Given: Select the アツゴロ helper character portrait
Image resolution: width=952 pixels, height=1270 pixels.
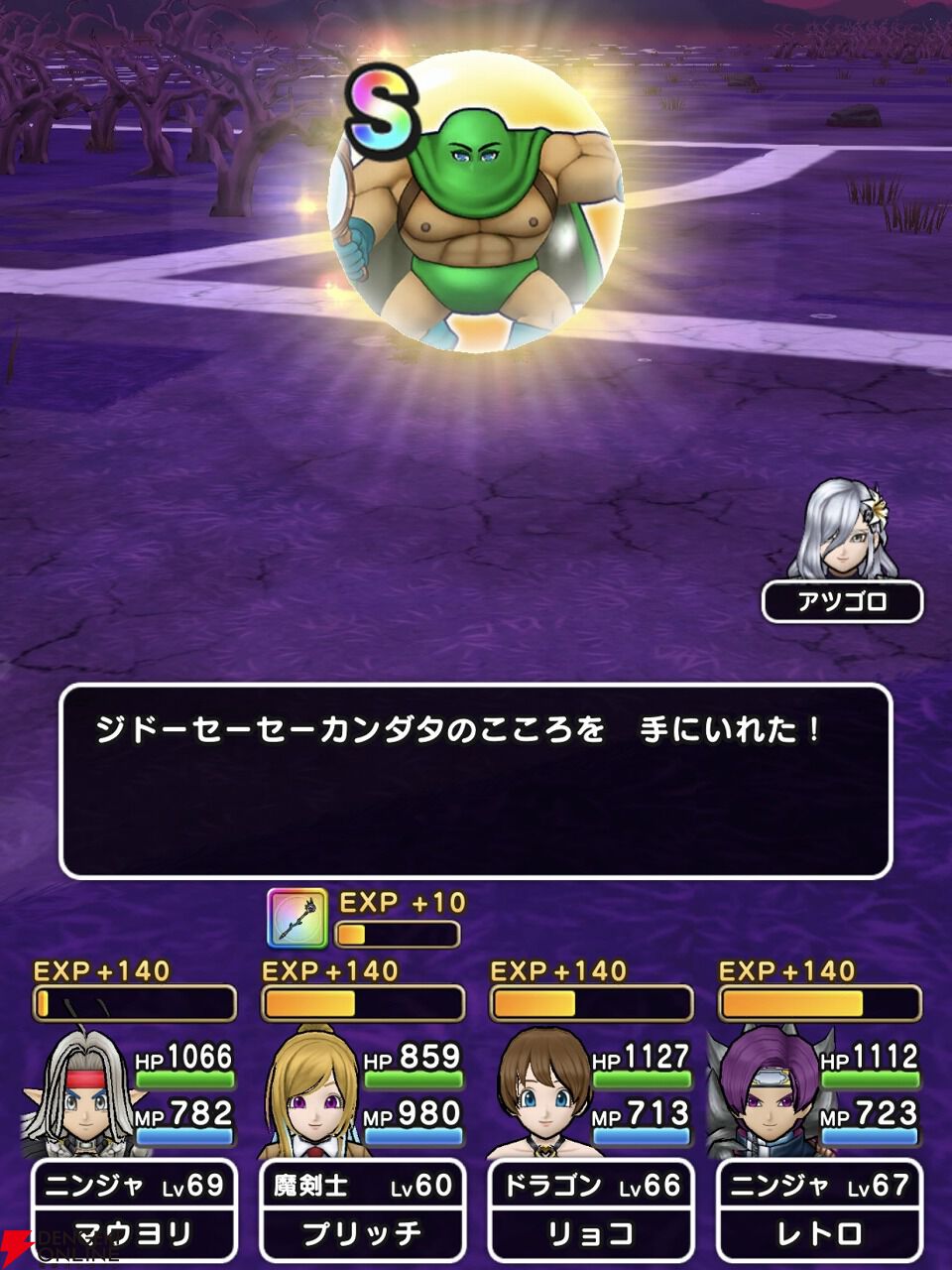Looking at the screenshot, I should point(843,530).
